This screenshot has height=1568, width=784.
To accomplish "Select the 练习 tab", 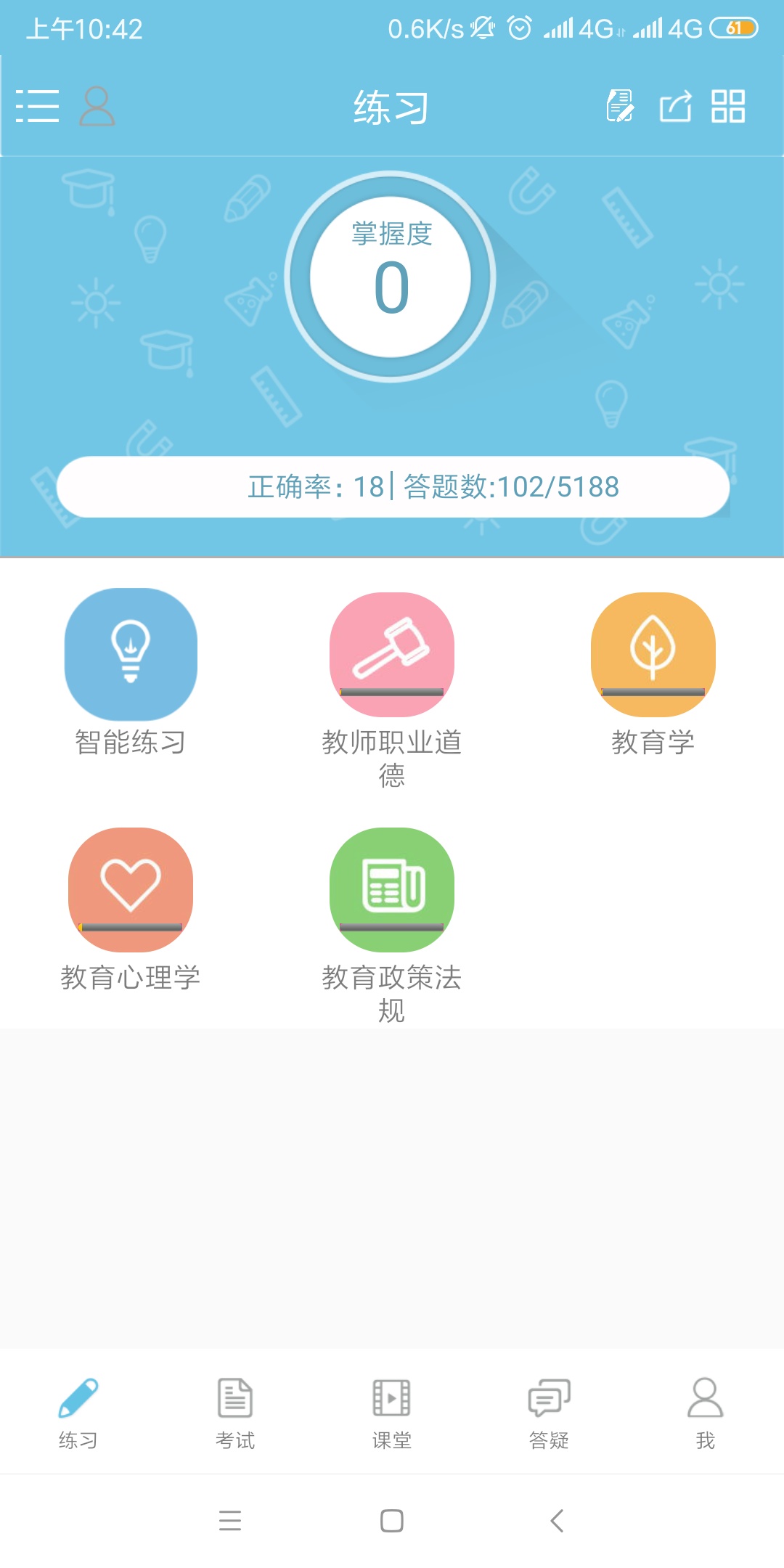I will [78, 1413].
